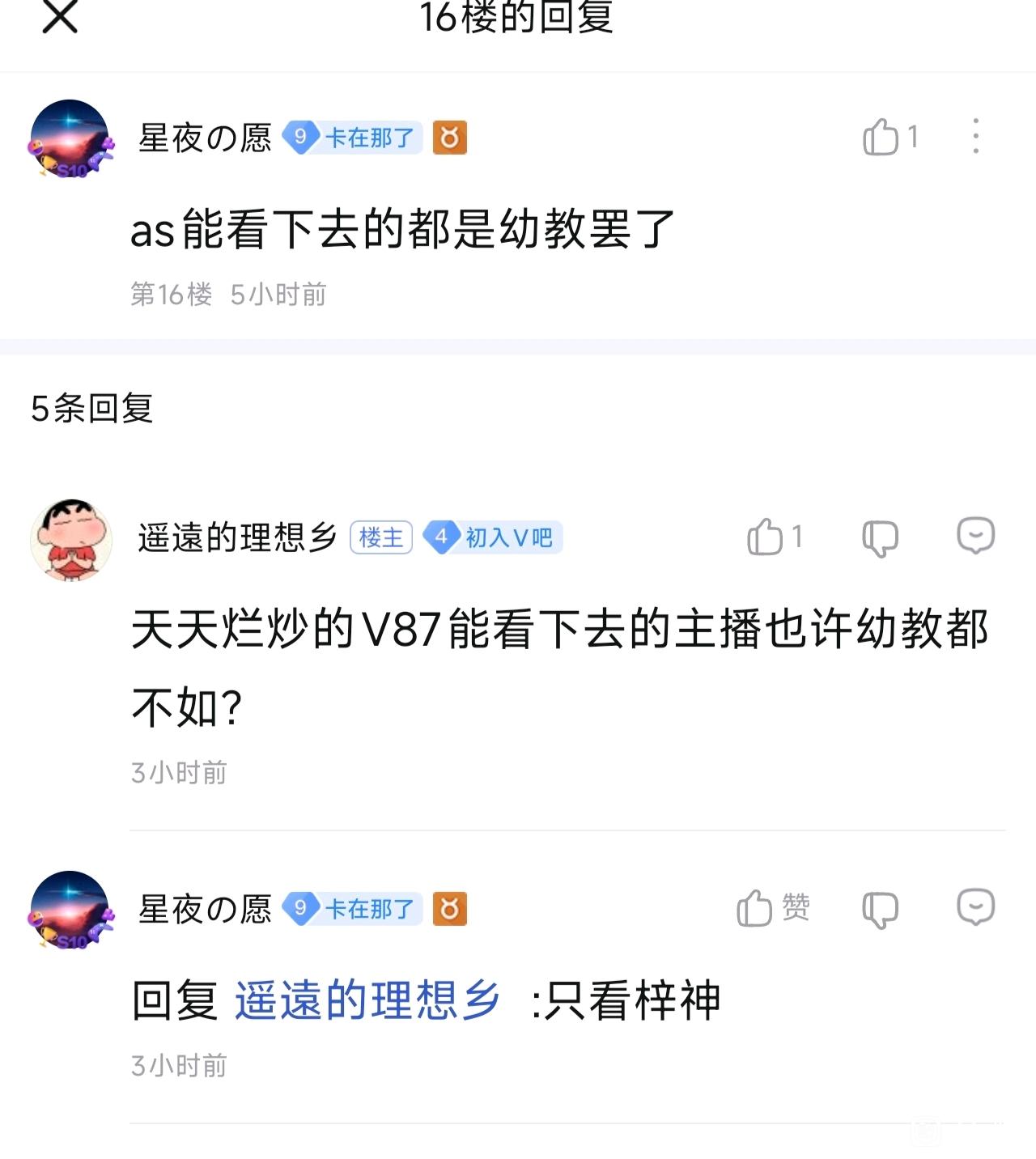Reply to 遥遠的理想乡's comment
Image resolution: width=1036 pixels, height=1159 pixels.
click(976, 536)
